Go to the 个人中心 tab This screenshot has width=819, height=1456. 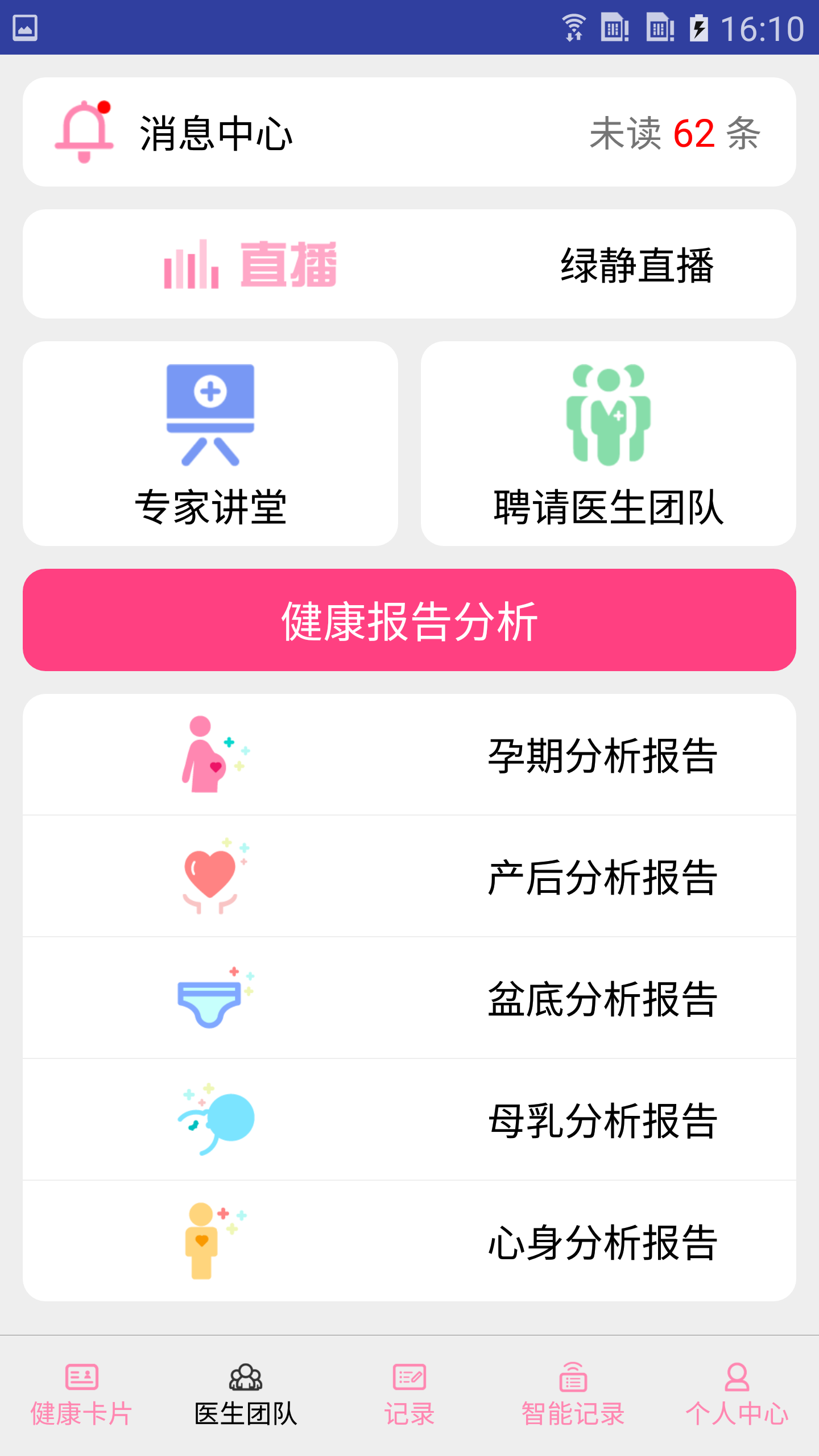[x=737, y=1396]
